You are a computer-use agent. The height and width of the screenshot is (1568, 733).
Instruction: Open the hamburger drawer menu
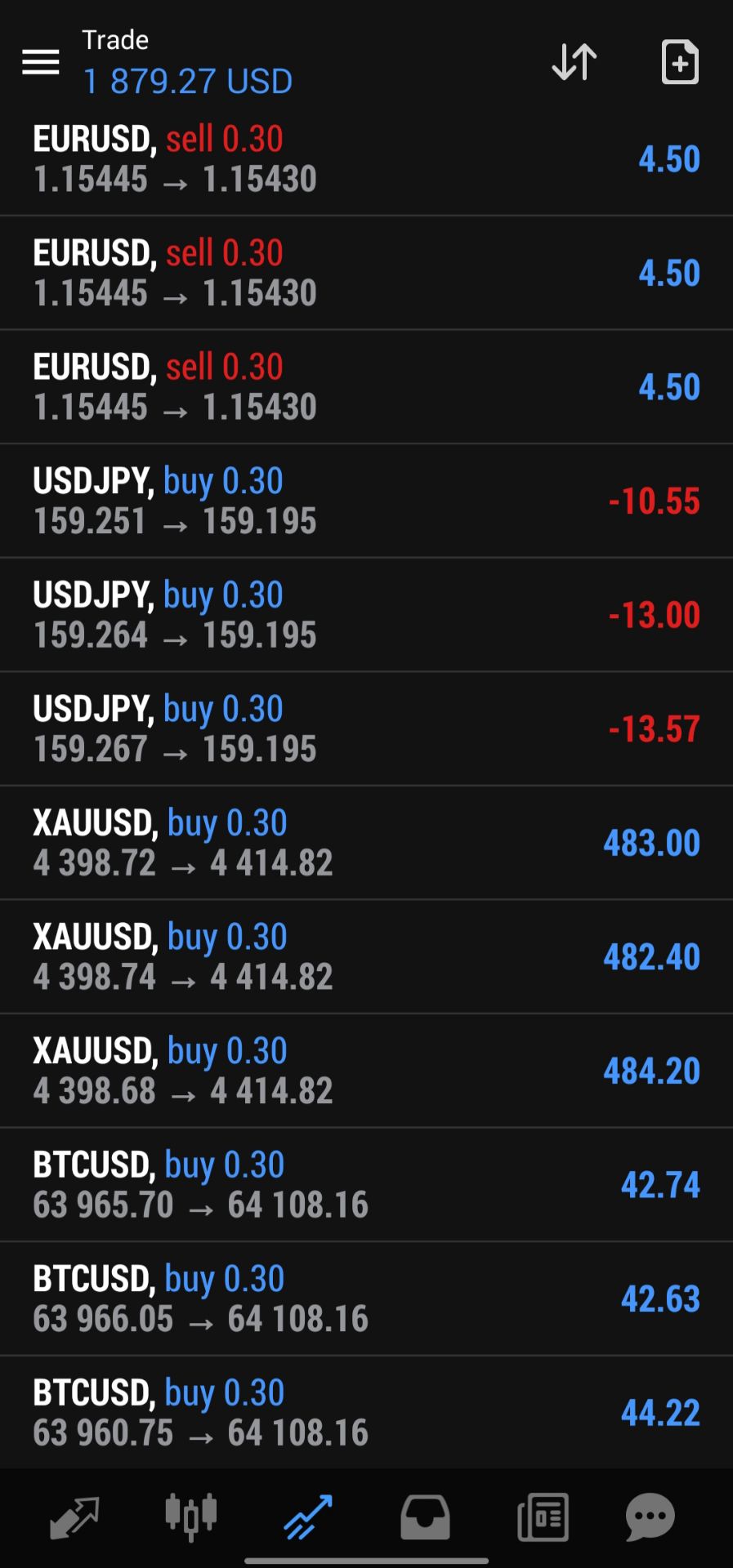[40, 62]
